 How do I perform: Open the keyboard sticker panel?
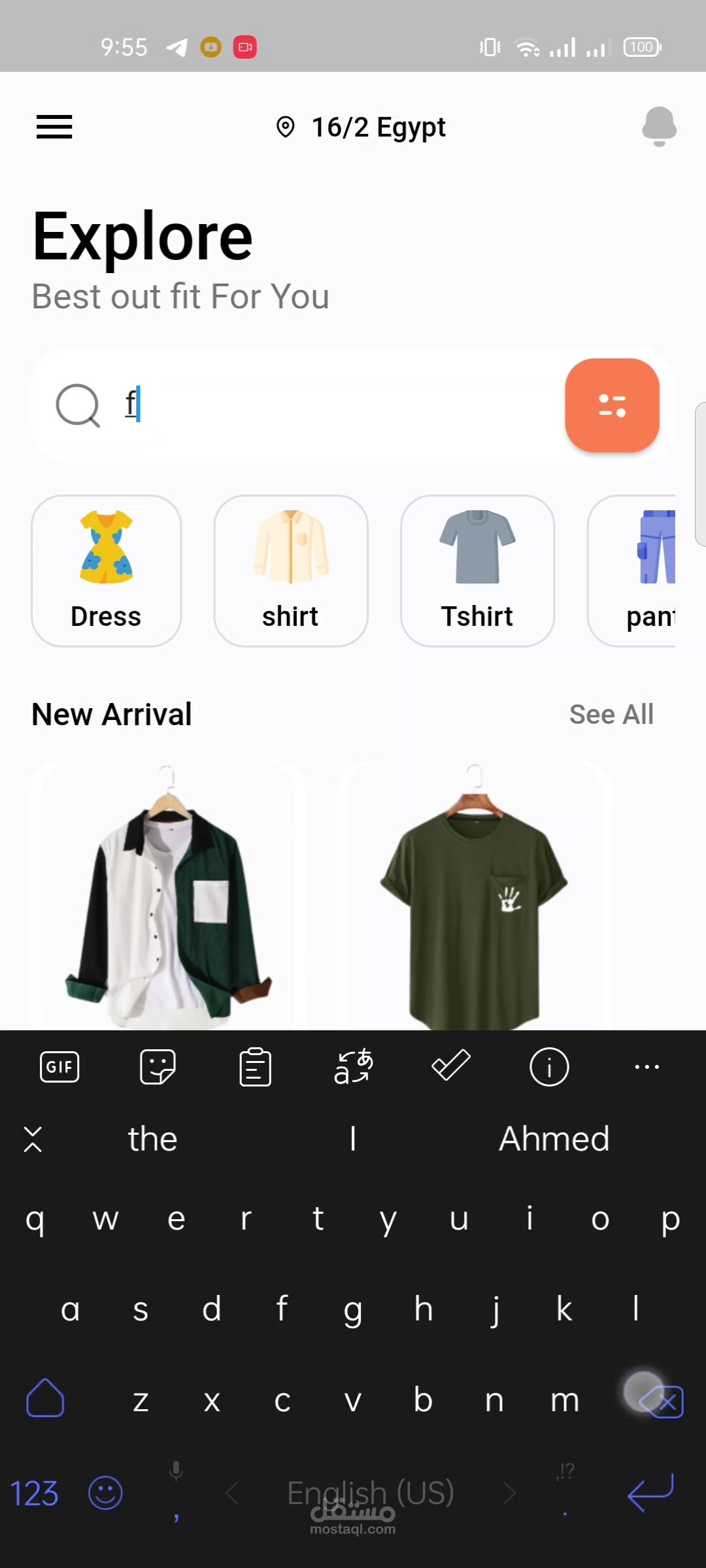click(x=158, y=1067)
